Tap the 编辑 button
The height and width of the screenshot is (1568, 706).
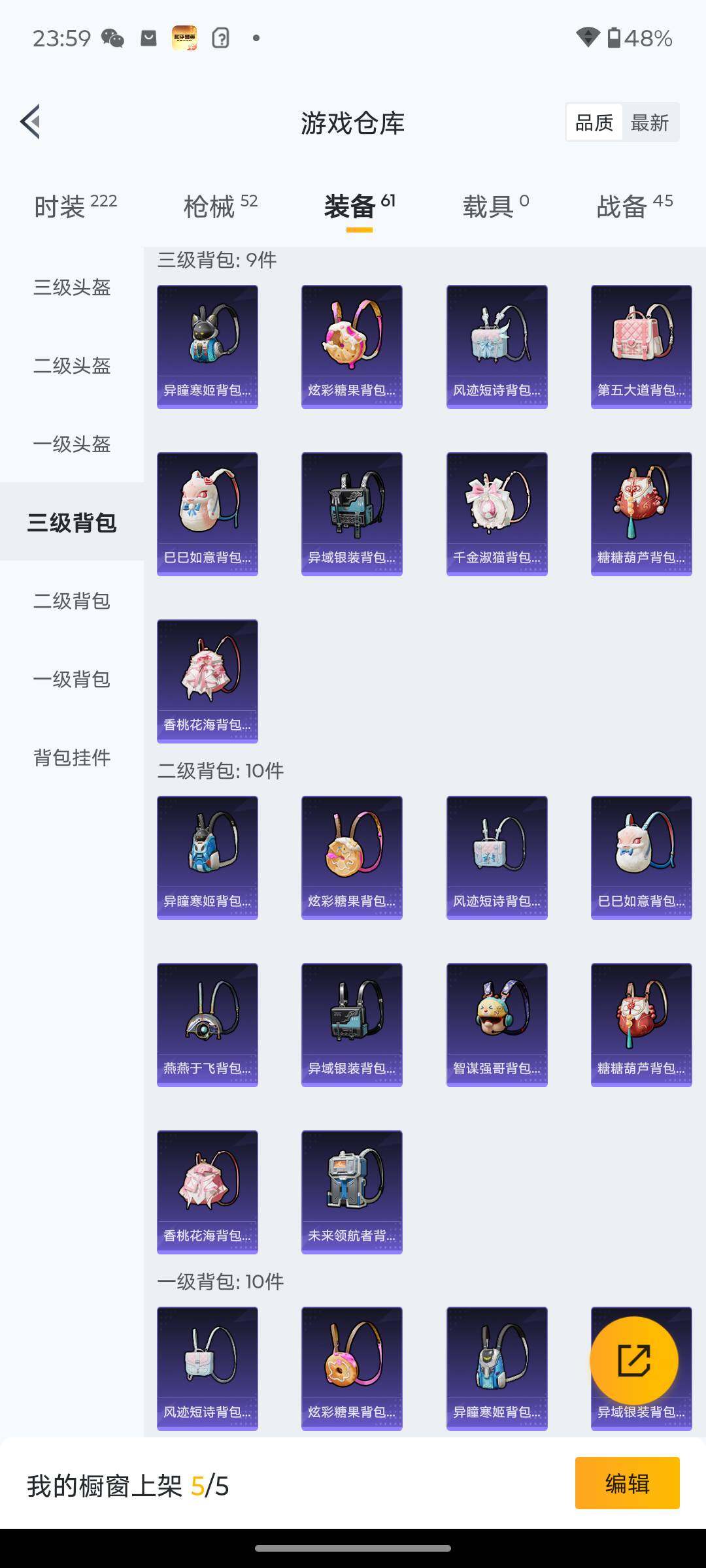pyautogui.click(x=627, y=1483)
